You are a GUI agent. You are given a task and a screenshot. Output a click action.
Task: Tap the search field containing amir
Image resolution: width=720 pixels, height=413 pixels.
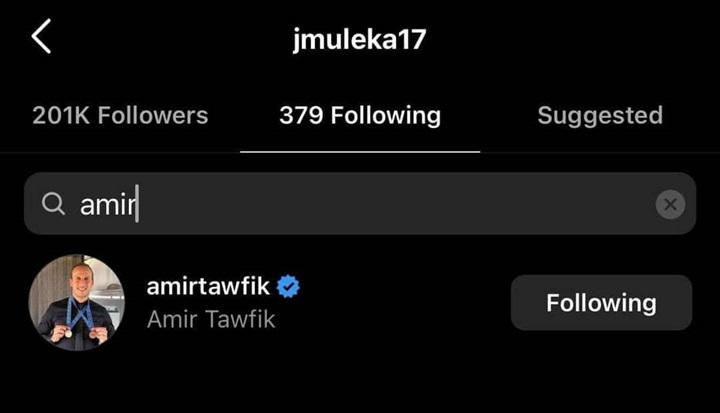pos(340,204)
